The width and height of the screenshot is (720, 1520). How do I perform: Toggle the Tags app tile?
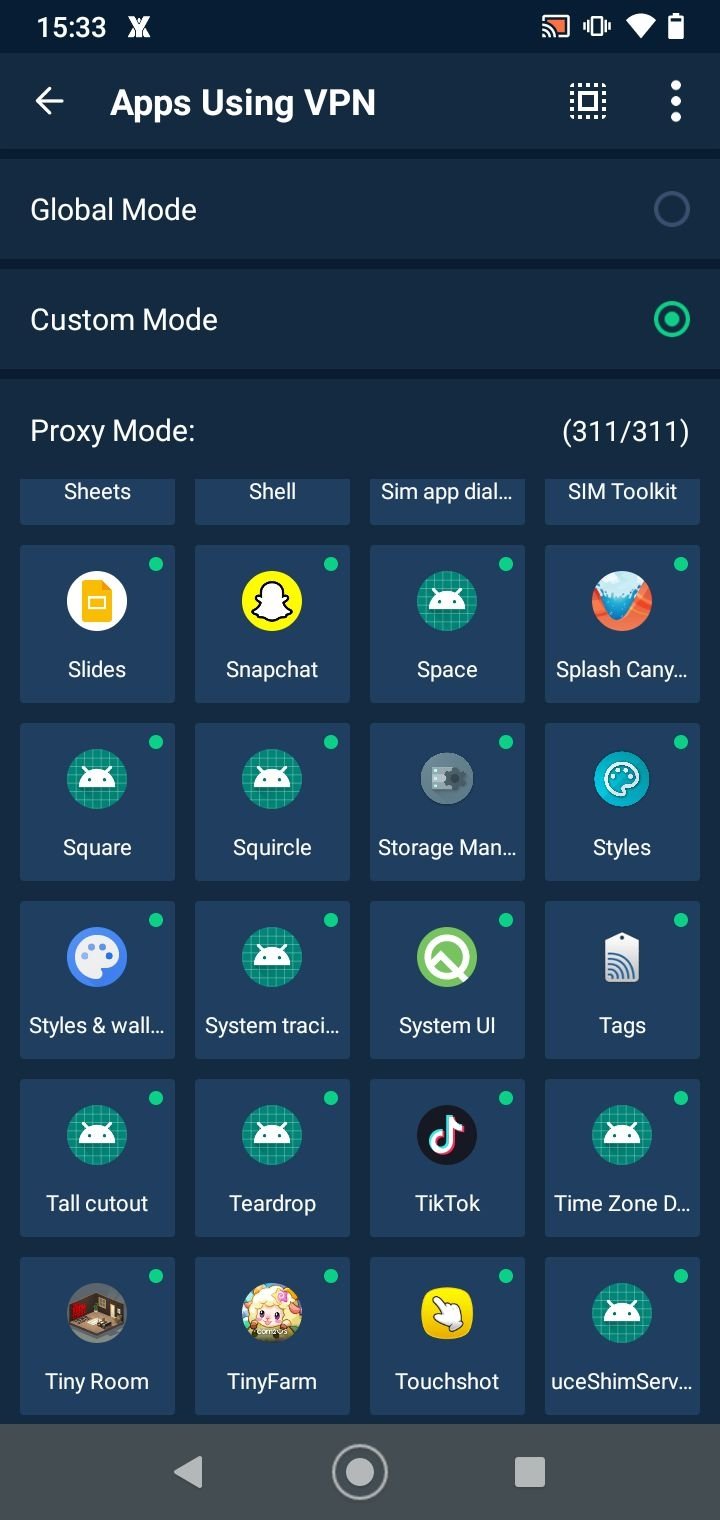click(x=622, y=979)
